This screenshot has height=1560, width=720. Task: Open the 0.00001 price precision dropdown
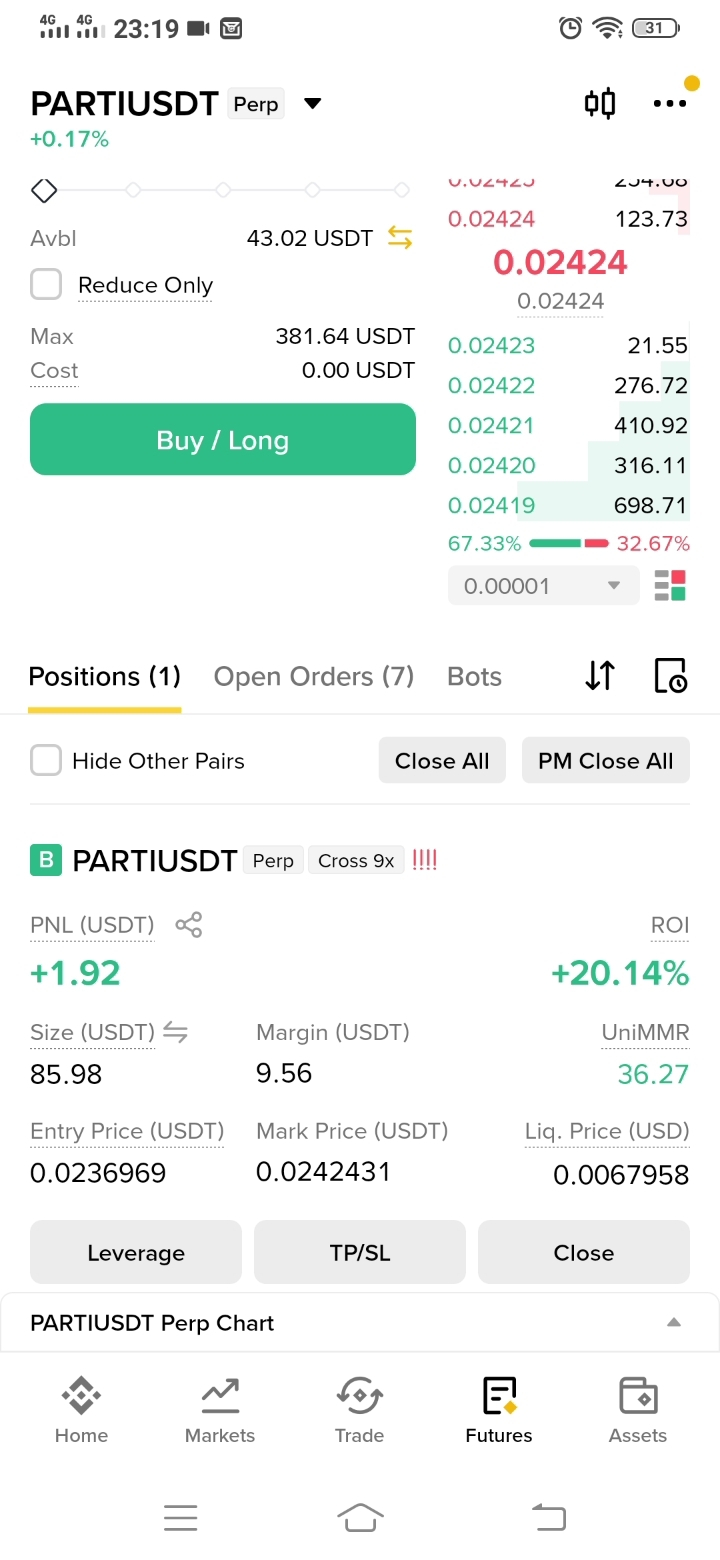[x=543, y=586]
